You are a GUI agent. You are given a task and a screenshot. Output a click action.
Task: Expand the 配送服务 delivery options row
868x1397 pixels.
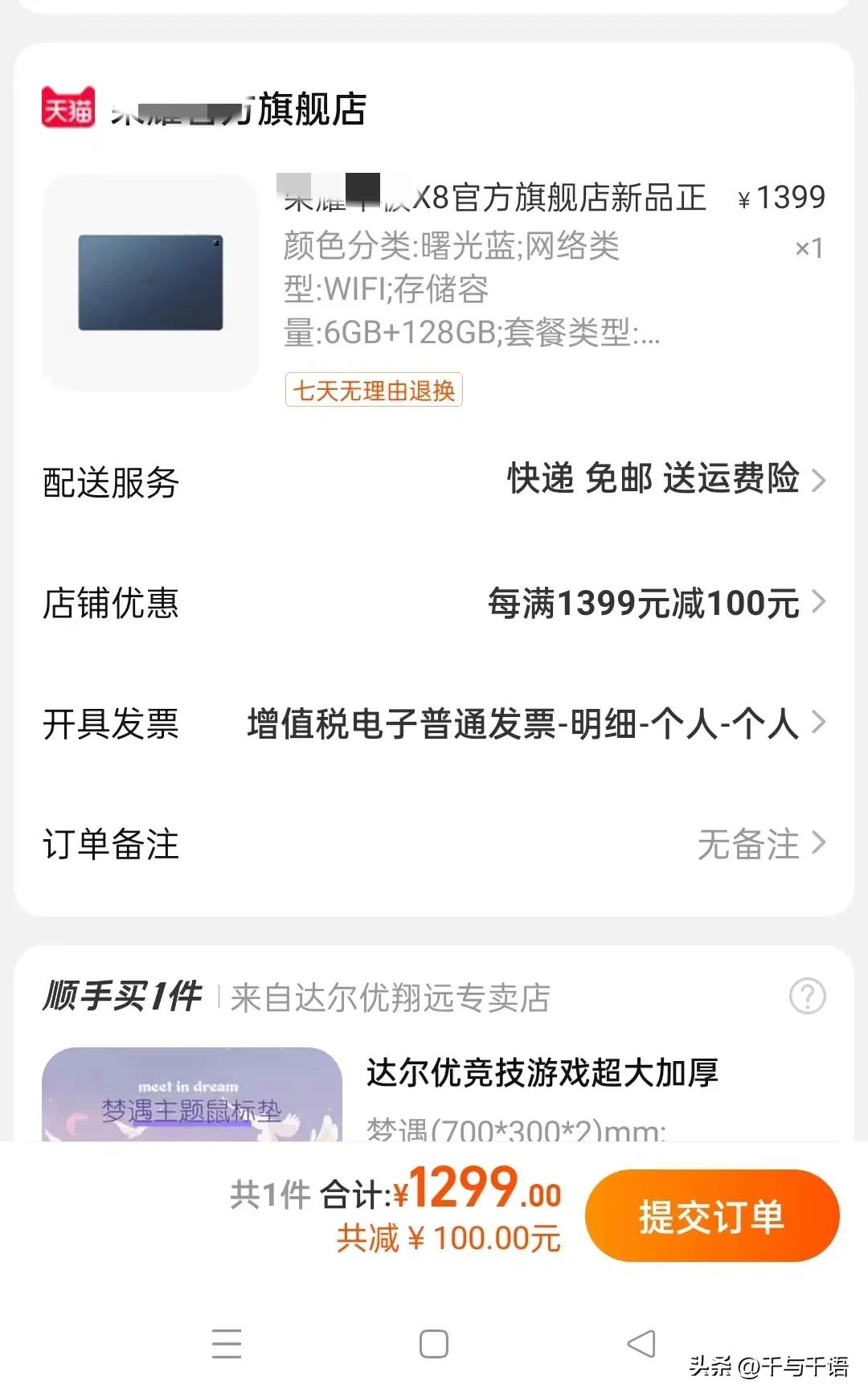434,482
